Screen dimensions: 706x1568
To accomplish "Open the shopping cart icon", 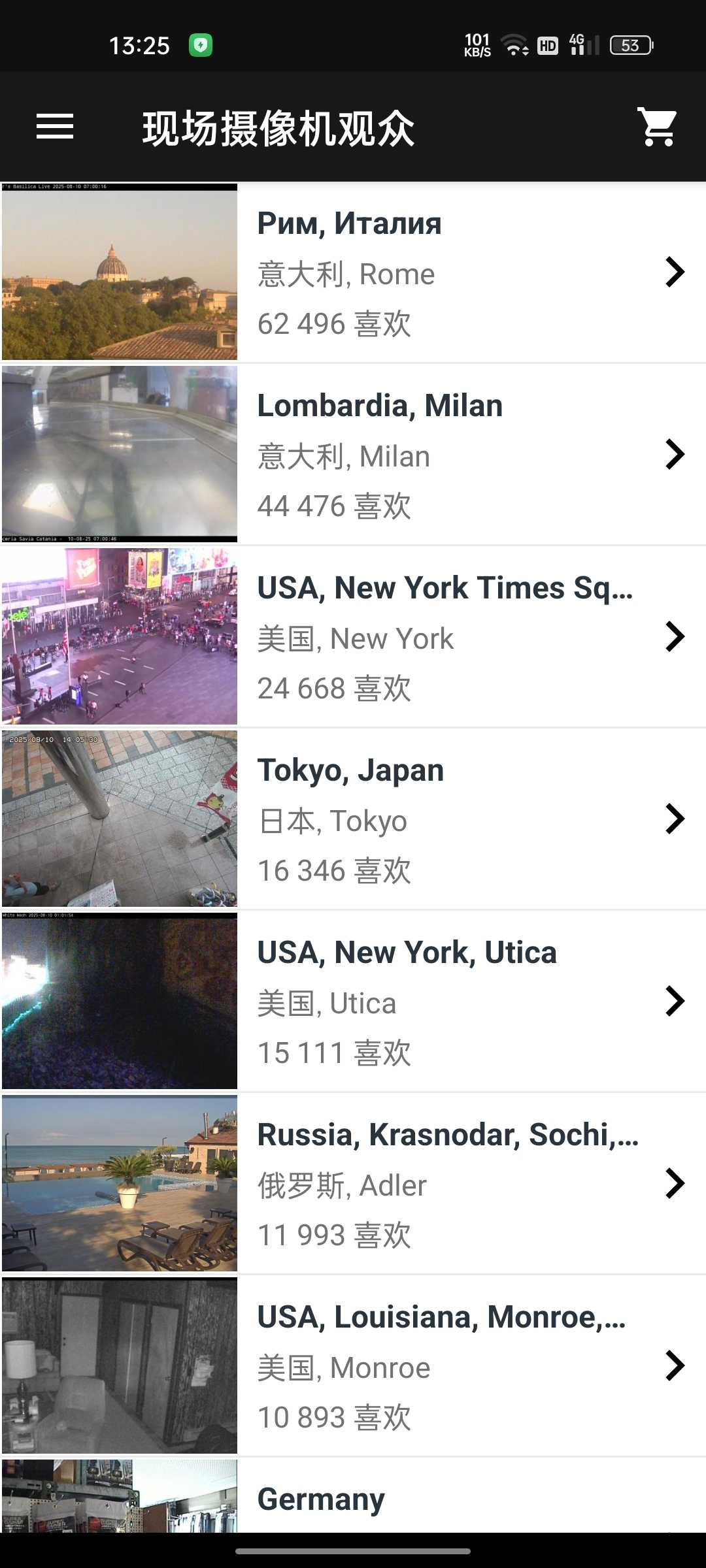I will coord(657,127).
